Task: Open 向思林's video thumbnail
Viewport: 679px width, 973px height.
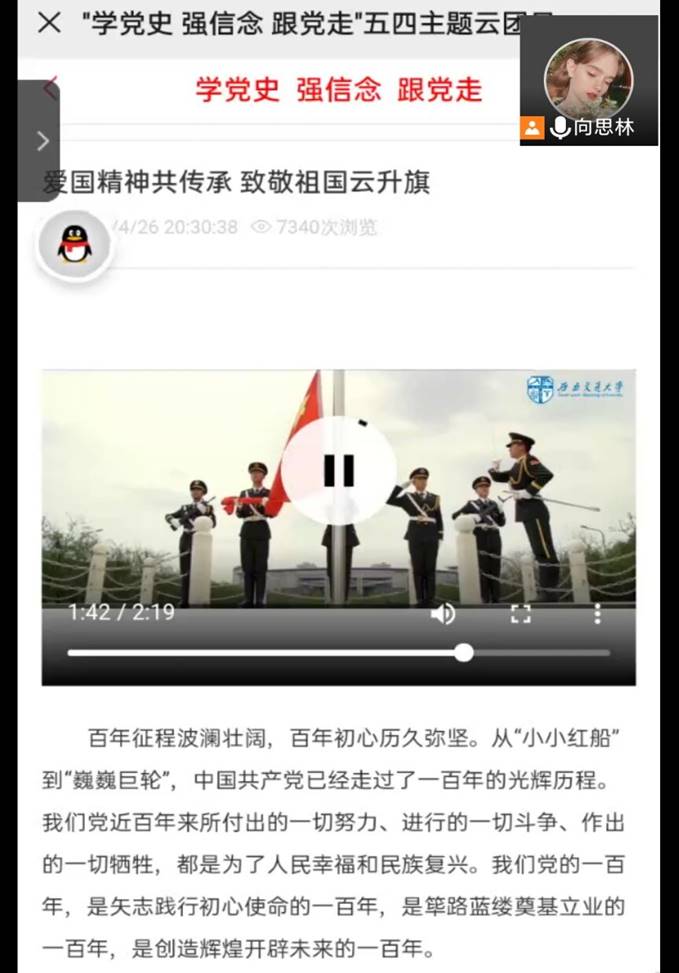Action: click(x=588, y=80)
